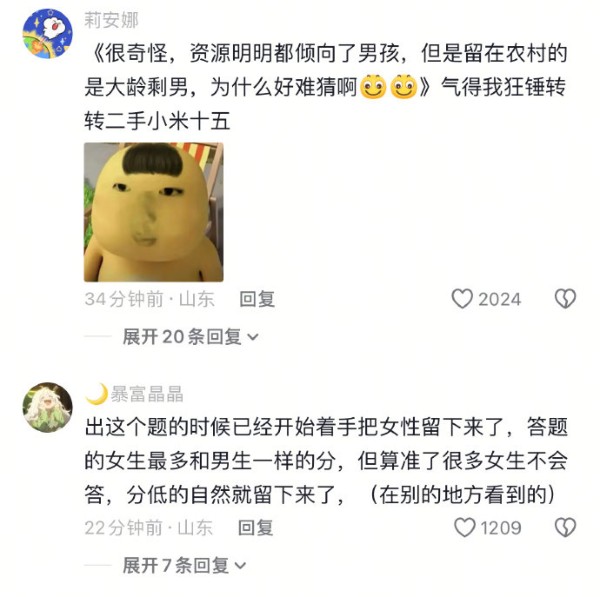Image resolution: width=600 pixels, height=597 pixels.
Task: Open username 莉安娜
Action: coord(111,20)
